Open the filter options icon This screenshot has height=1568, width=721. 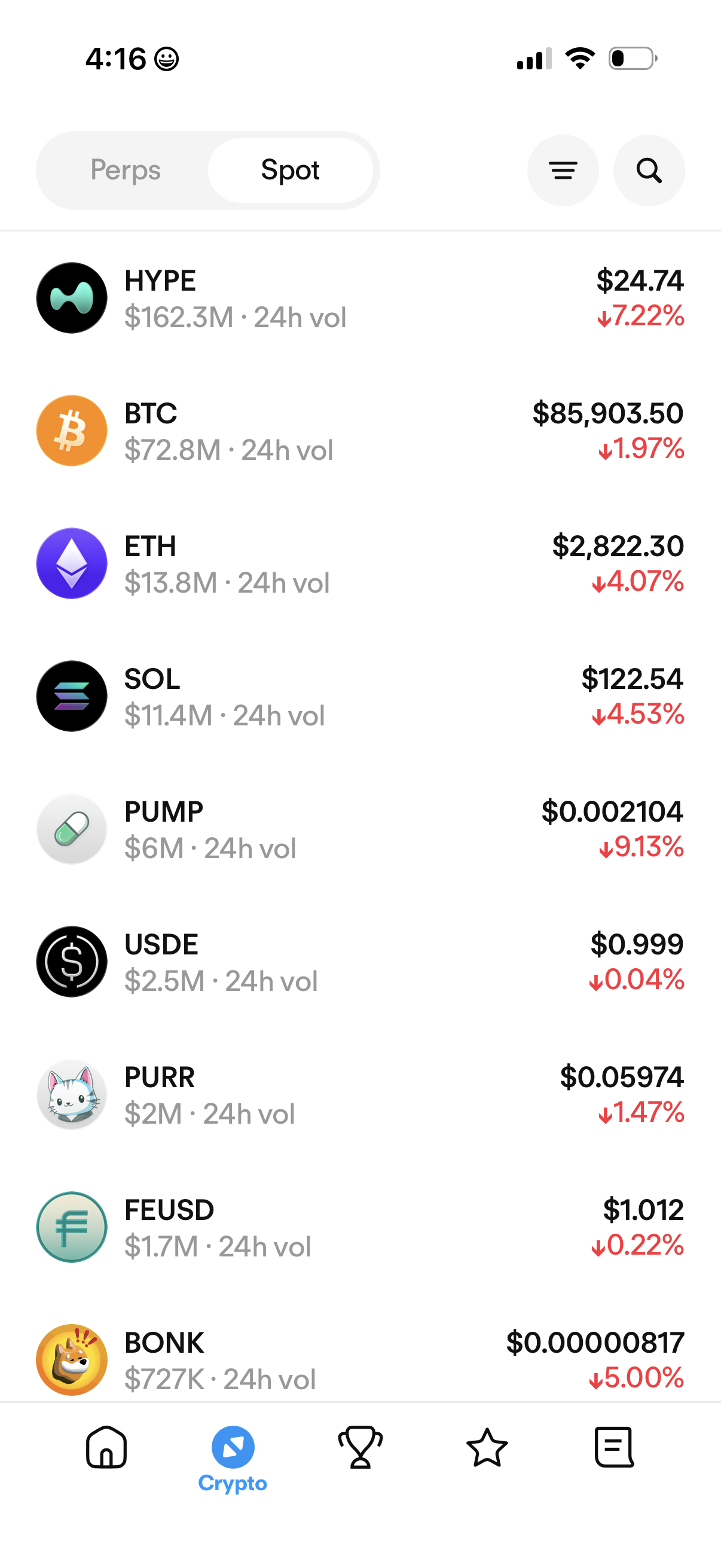point(563,170)
